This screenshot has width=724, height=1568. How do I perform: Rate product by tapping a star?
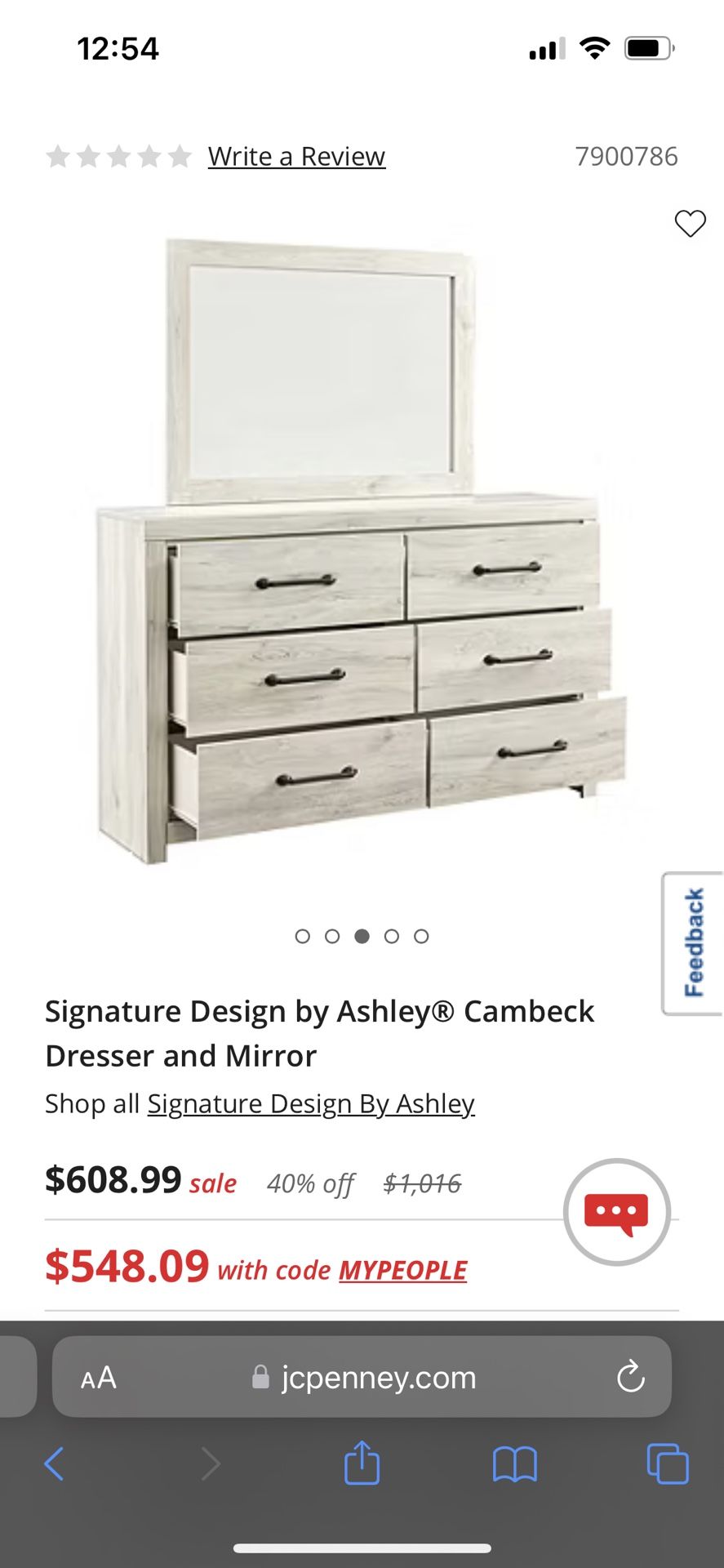click(117, 156)
